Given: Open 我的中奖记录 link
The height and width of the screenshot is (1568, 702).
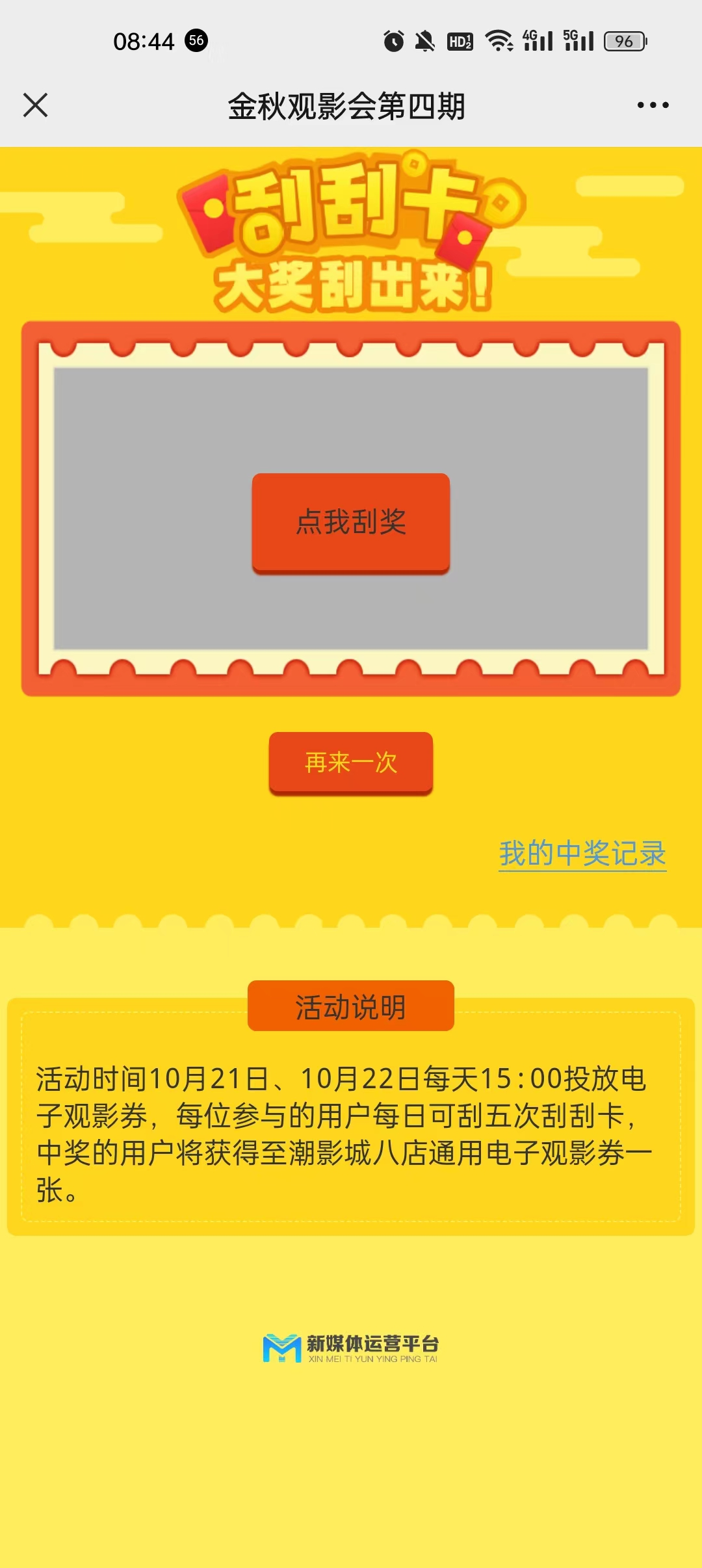Looking at the screenshot, I should pos(582,854).
